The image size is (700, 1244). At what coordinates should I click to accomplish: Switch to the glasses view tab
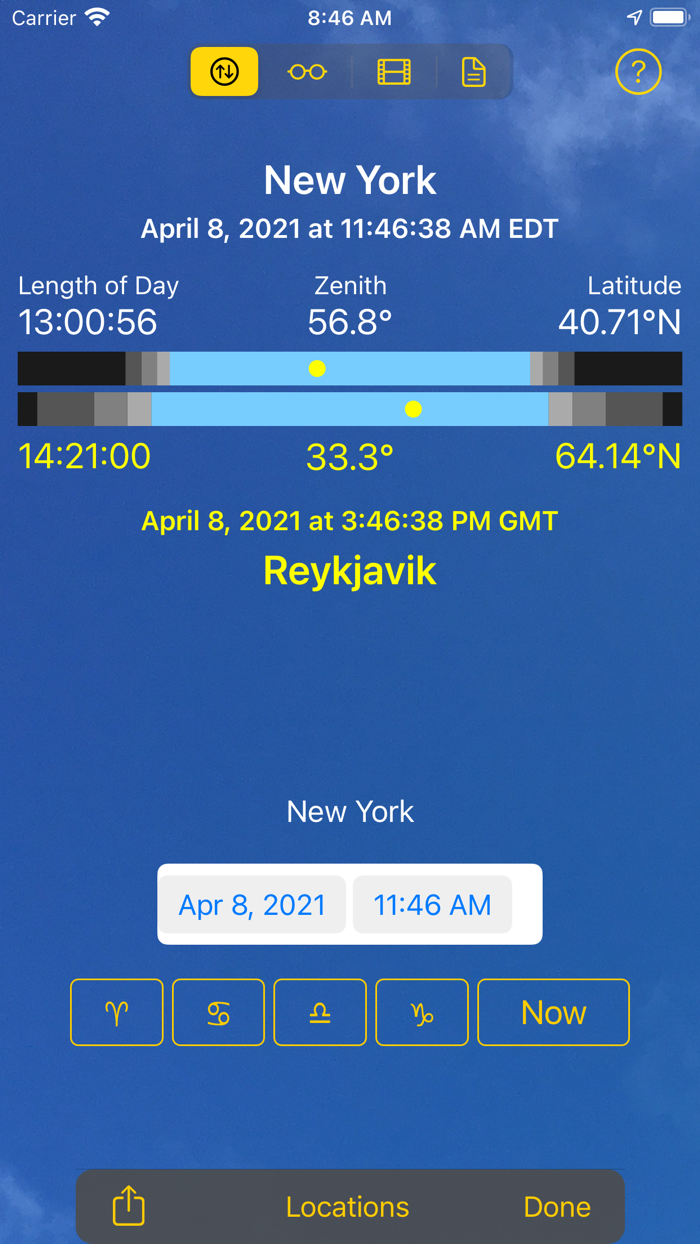coord(307,72)
